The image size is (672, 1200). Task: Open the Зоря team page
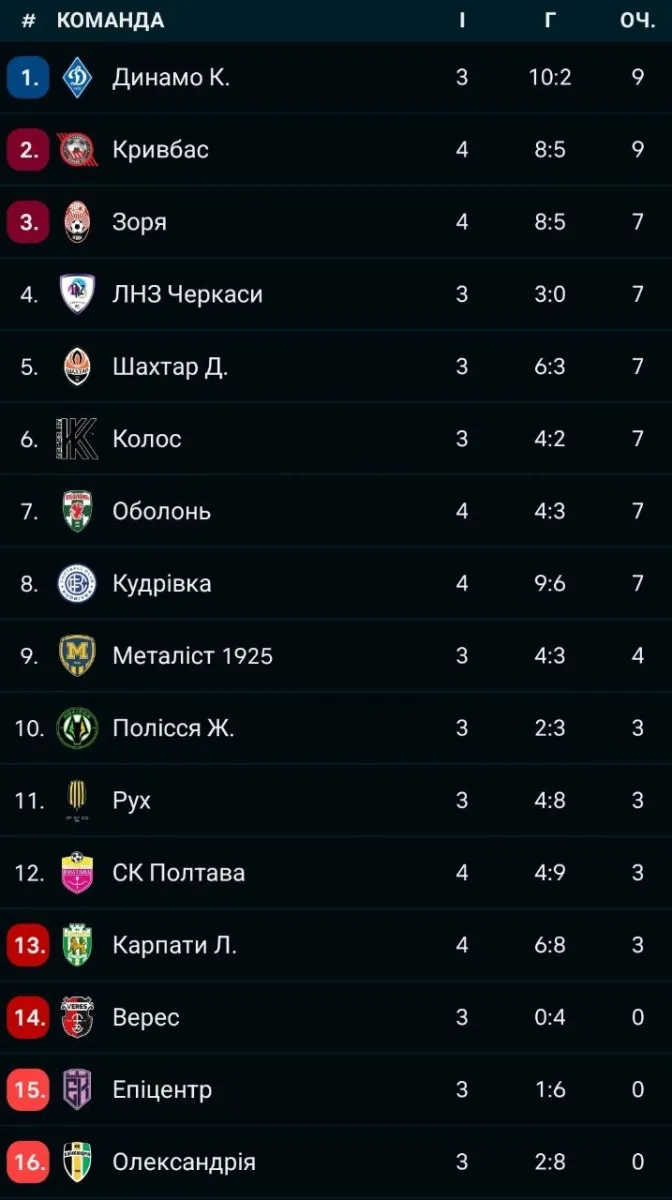coord(140,222)
